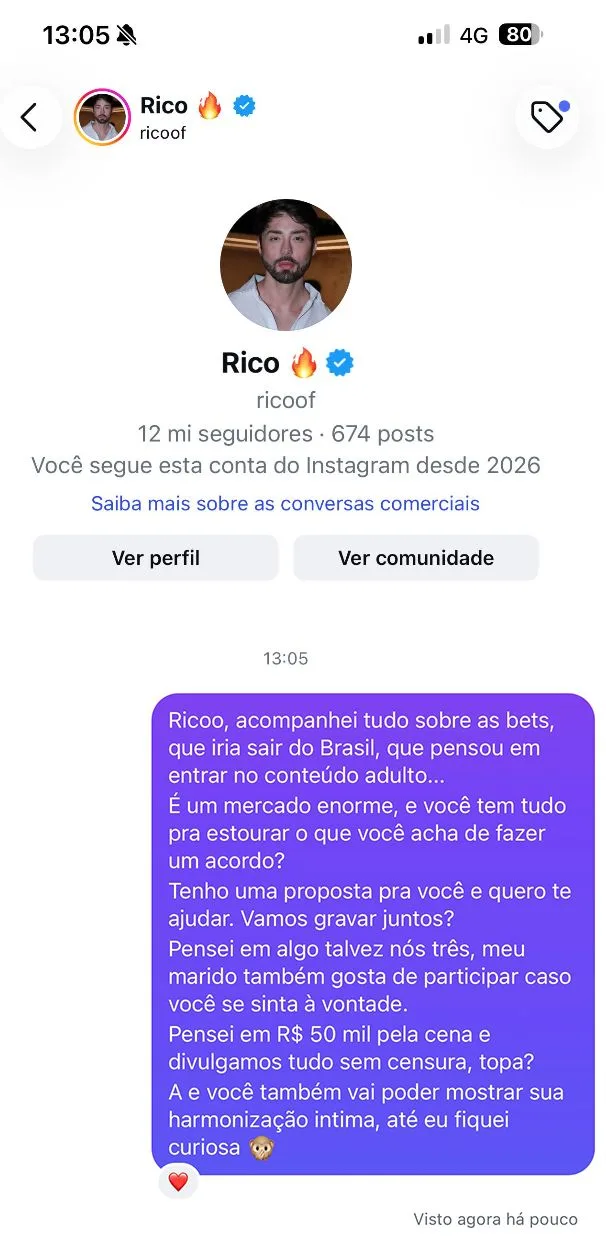
Task: Tap the heart reaction under the message
Action: click(178, 1182)
